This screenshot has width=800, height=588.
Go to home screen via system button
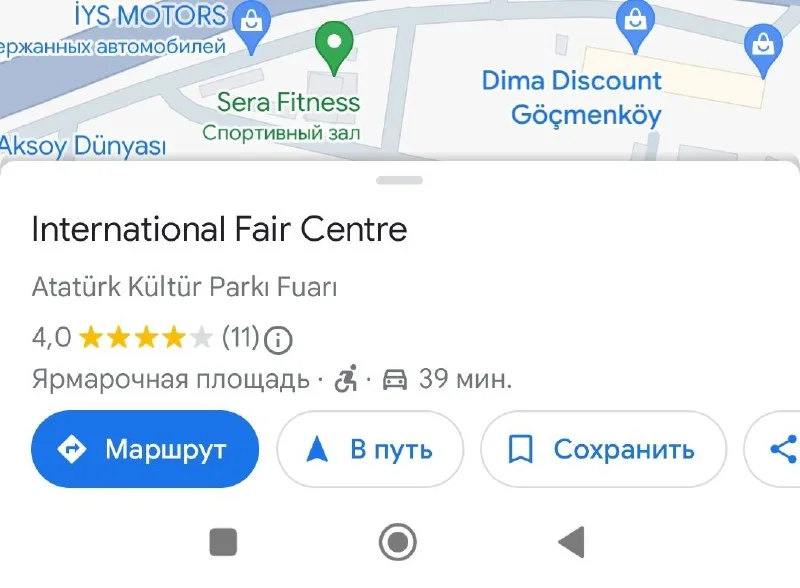(x=398, y=542)
